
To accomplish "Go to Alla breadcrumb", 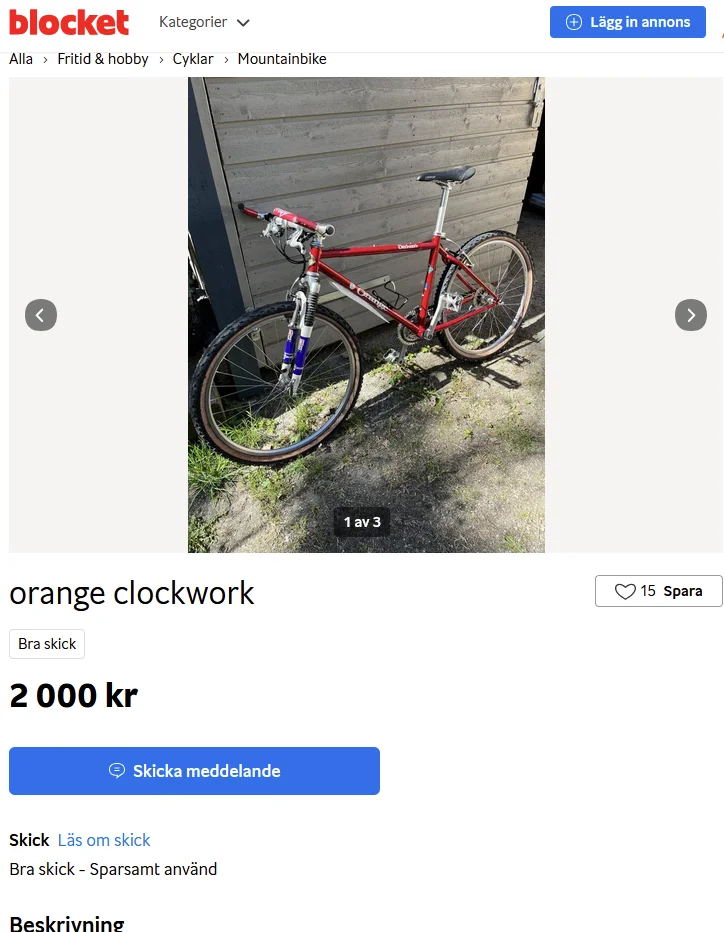I will pos(21,59).
